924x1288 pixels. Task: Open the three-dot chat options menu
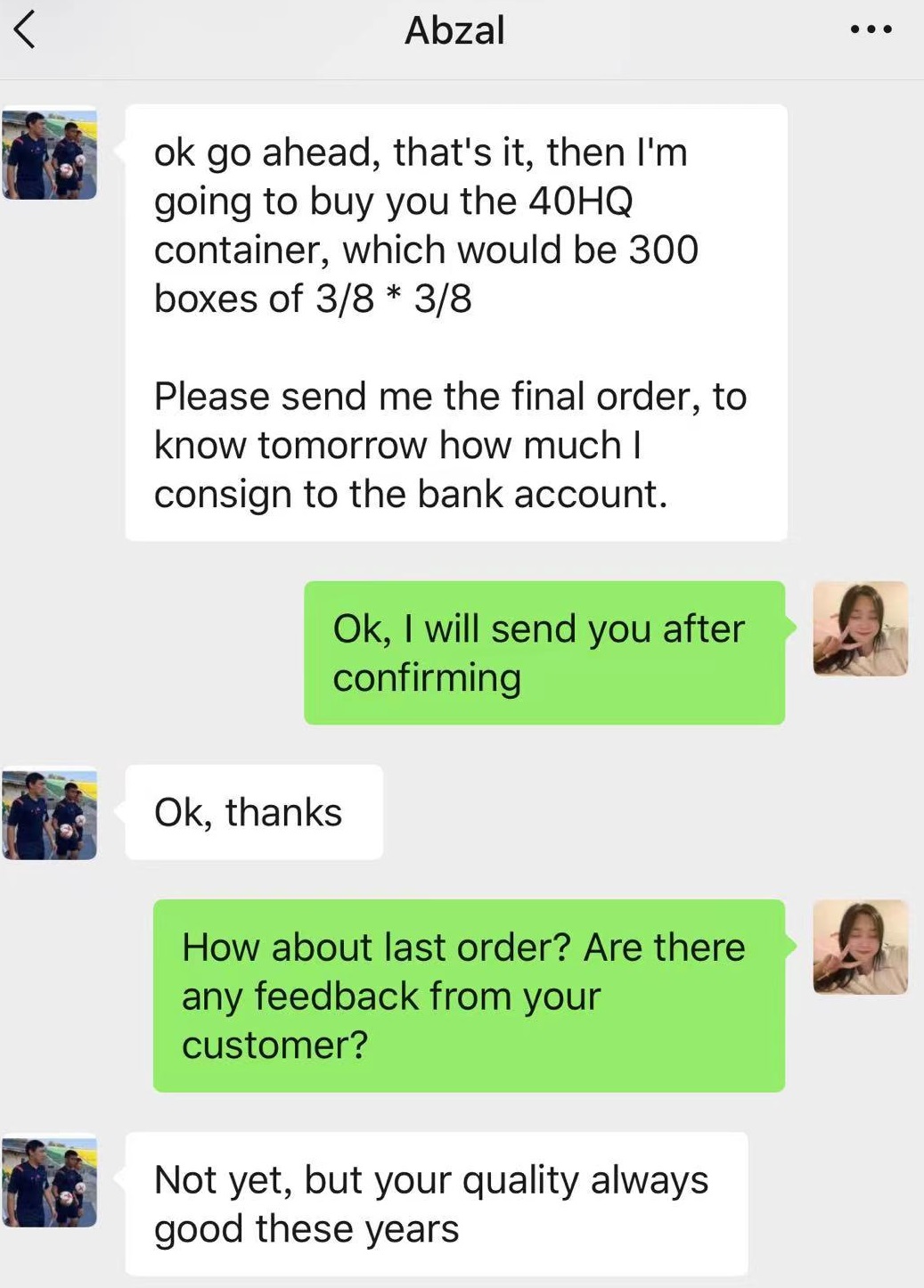[870, 30]
